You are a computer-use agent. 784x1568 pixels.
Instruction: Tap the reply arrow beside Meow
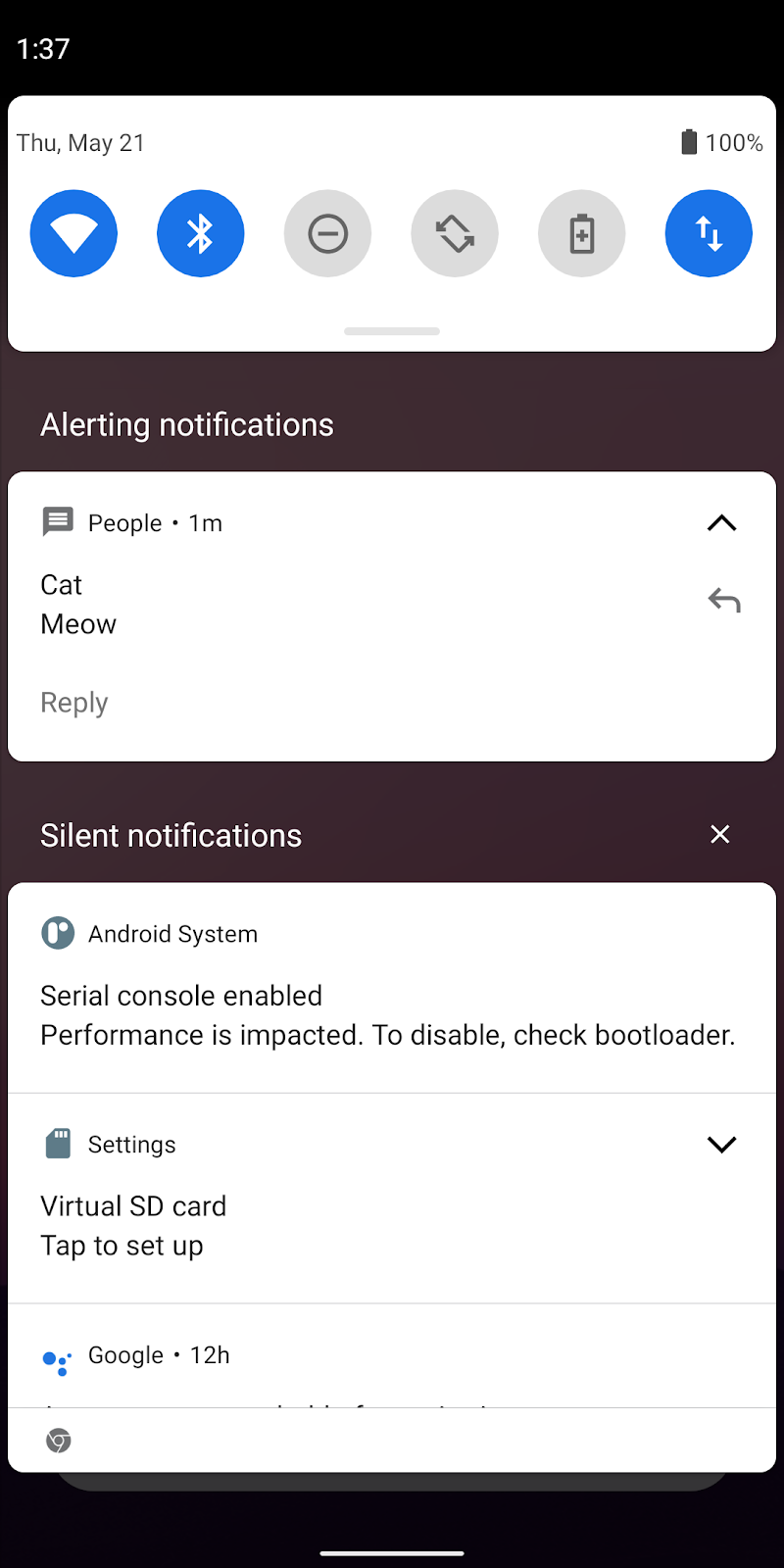point(724,600)
